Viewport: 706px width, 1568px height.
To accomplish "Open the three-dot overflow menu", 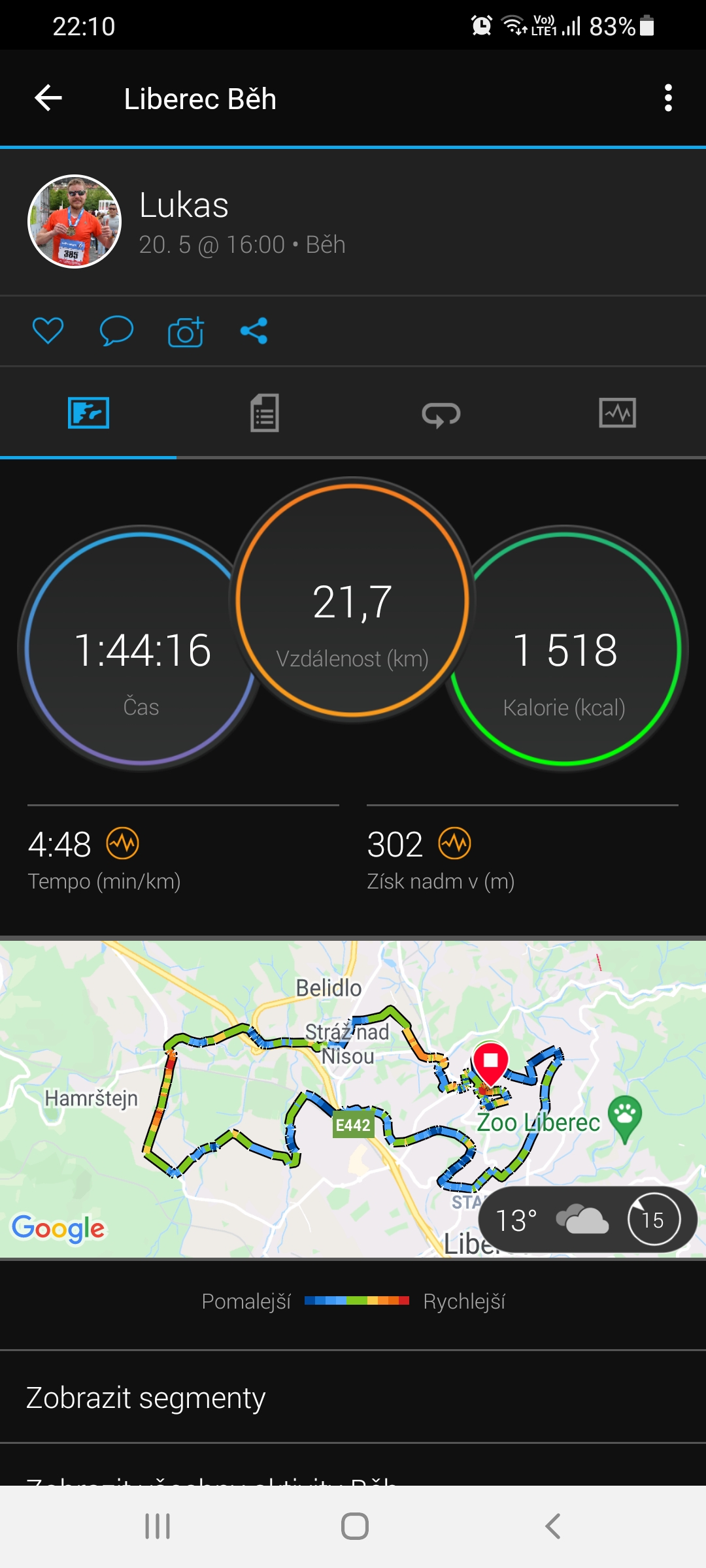I will pyautogui.click(x=668, y=99).
